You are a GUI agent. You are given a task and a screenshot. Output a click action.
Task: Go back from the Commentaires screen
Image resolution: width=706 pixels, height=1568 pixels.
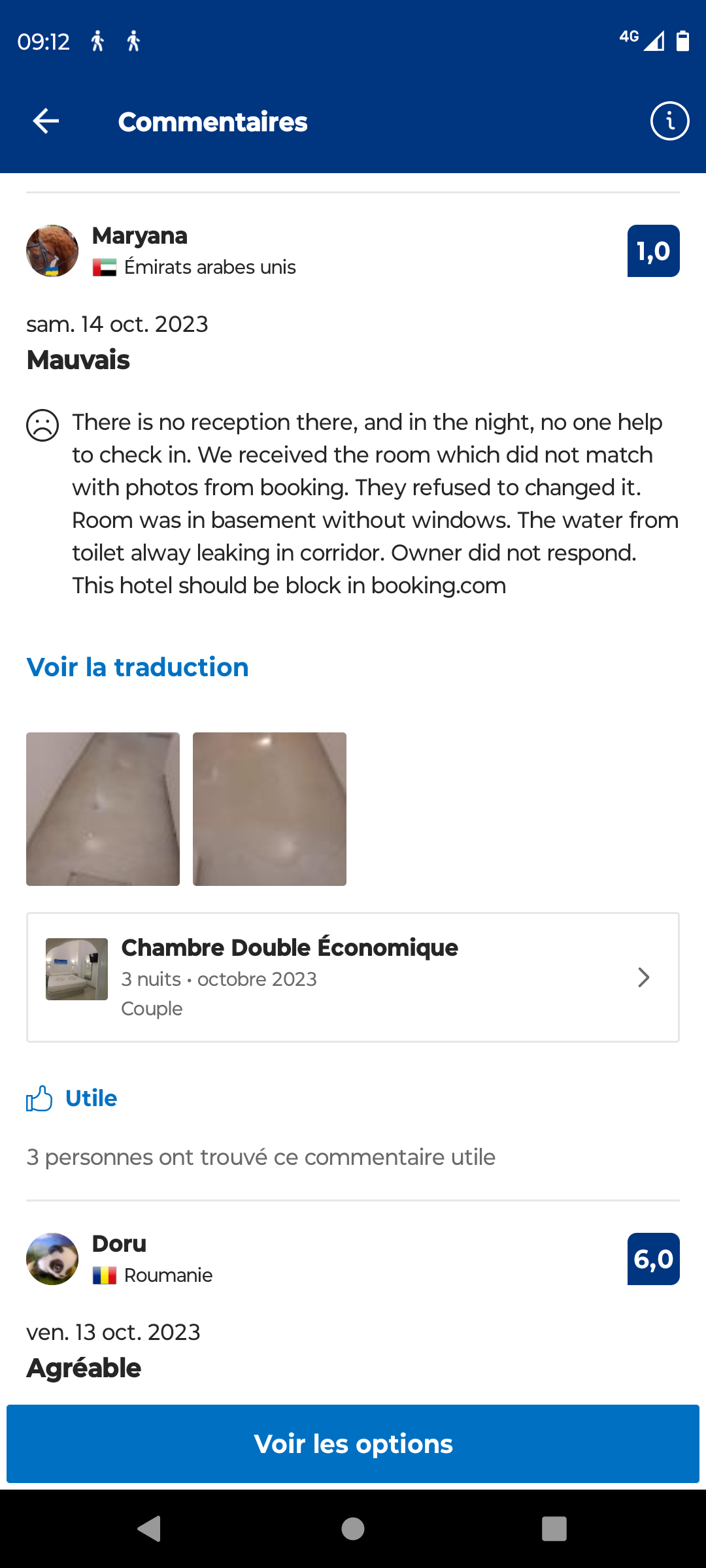pos(46,122)
